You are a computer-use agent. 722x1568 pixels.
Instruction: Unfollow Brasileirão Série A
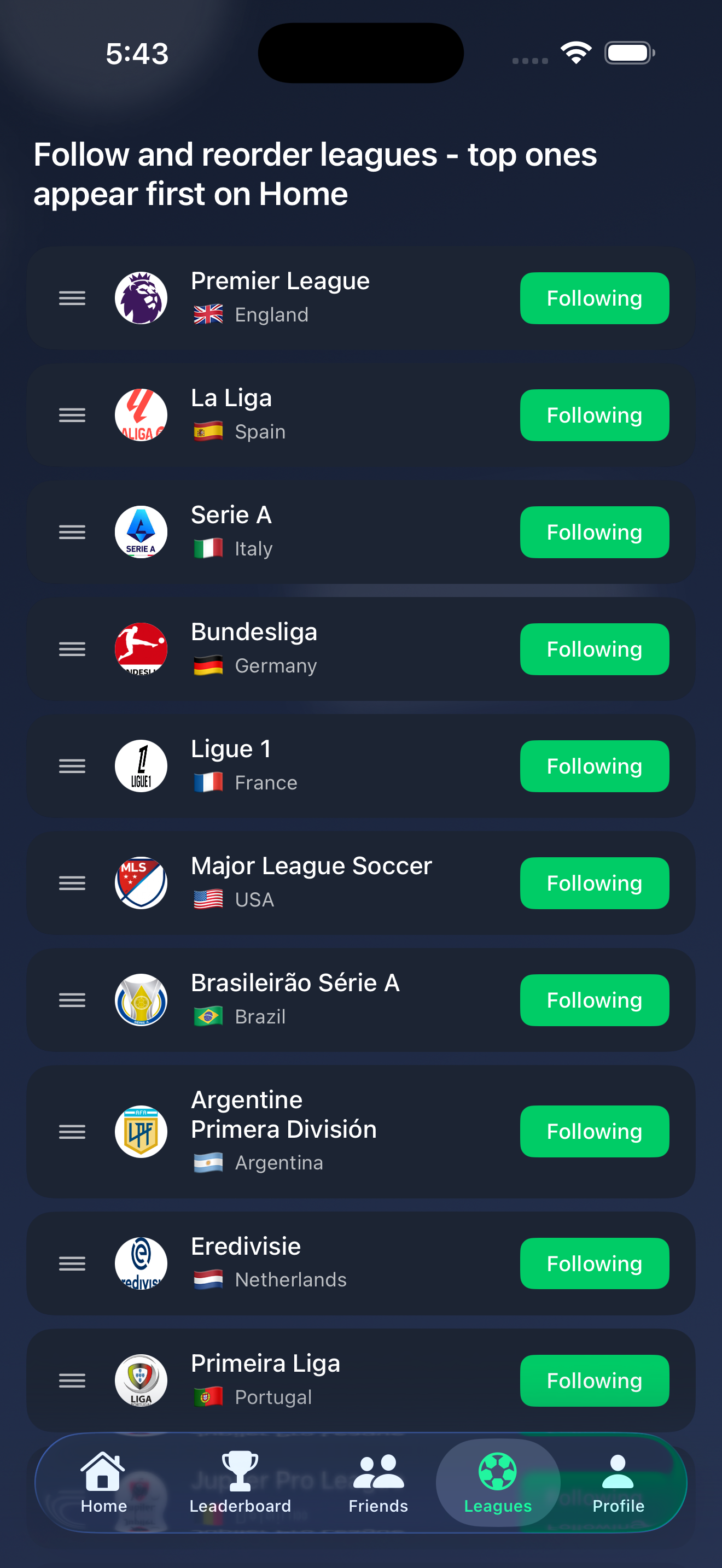(x=593, y=999)
